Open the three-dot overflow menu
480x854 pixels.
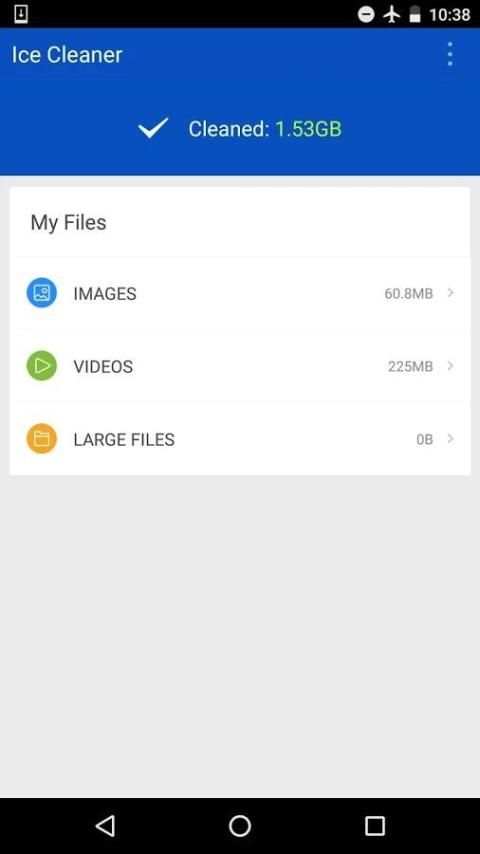coord(449,54)
